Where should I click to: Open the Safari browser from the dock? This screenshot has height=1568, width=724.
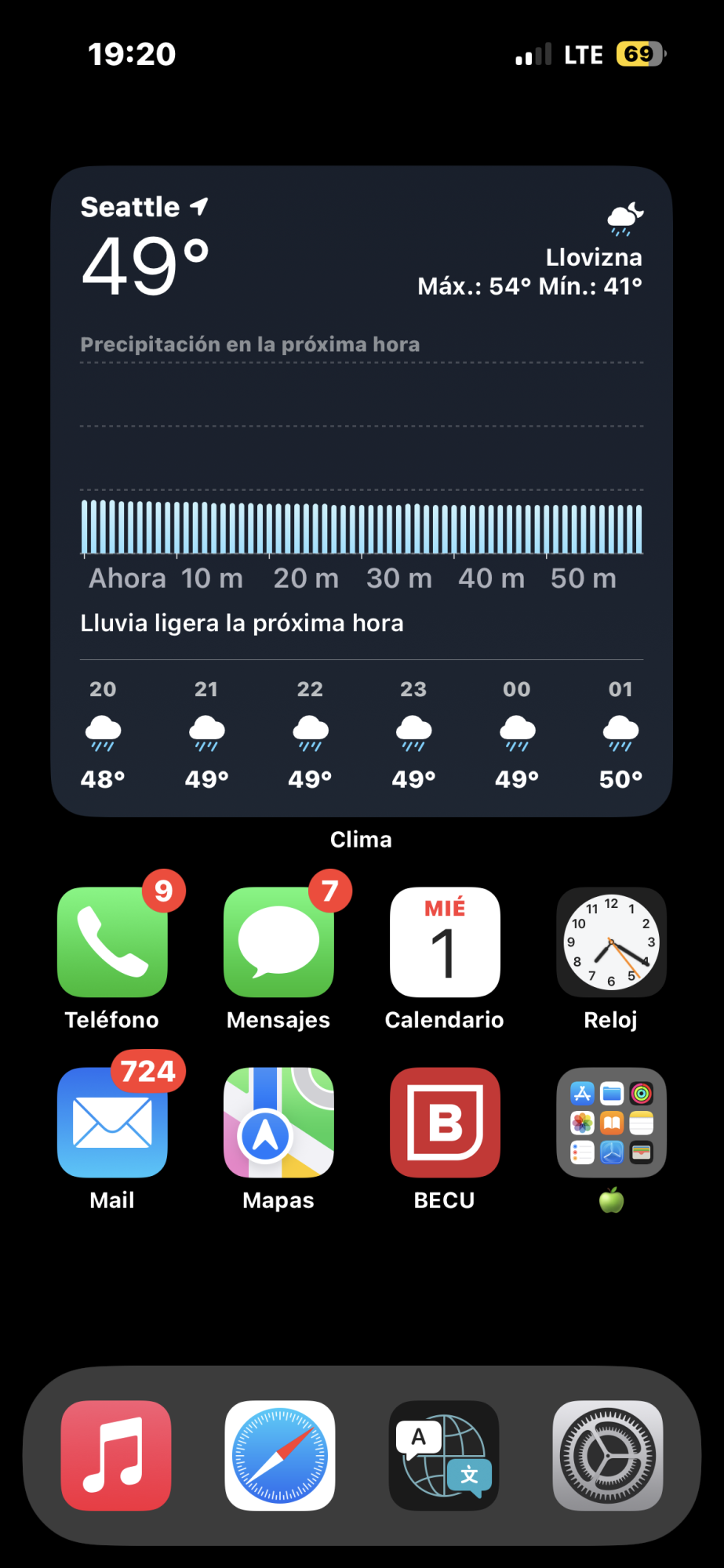tap(280, 1456)
